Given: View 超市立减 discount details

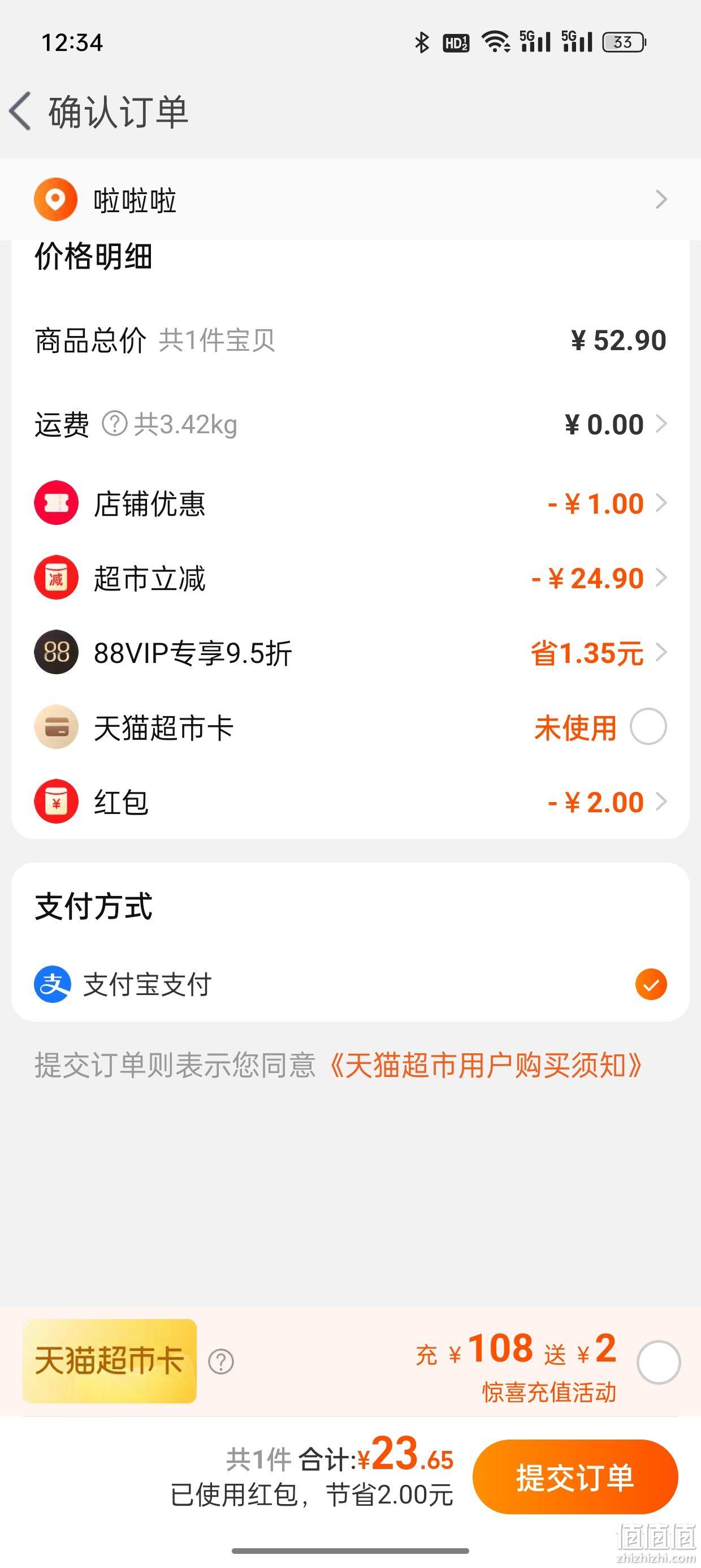Looking at the screenshot, I should point(350,578).
